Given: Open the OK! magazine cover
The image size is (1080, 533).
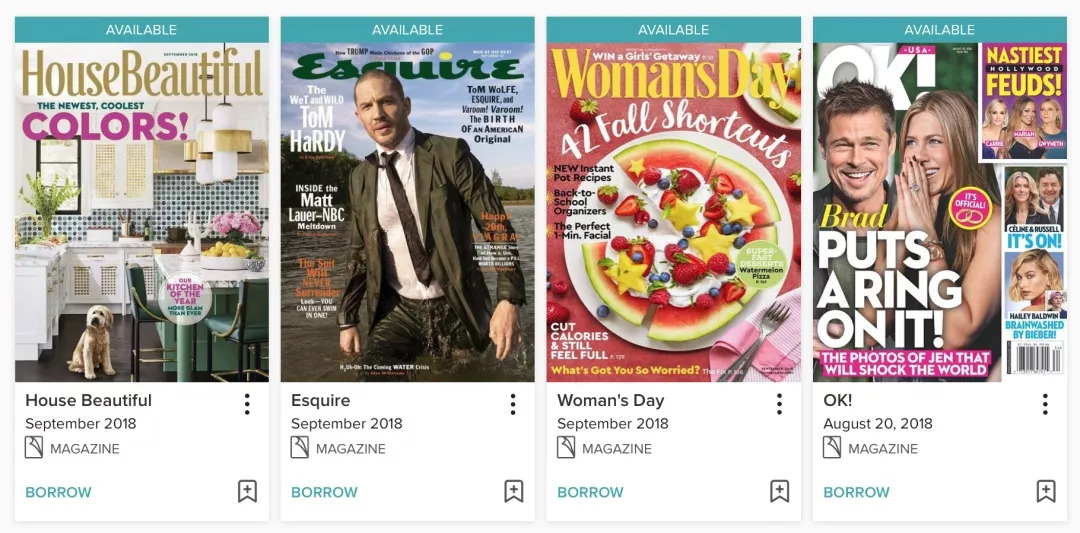Looking at the screenshot, I should click(939, 212).
